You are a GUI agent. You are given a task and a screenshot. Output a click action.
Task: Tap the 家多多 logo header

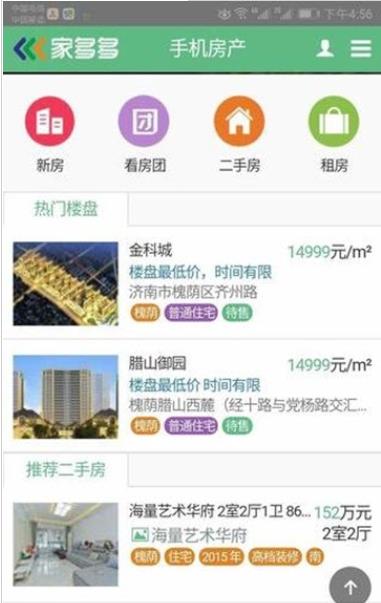click(66, 49)
